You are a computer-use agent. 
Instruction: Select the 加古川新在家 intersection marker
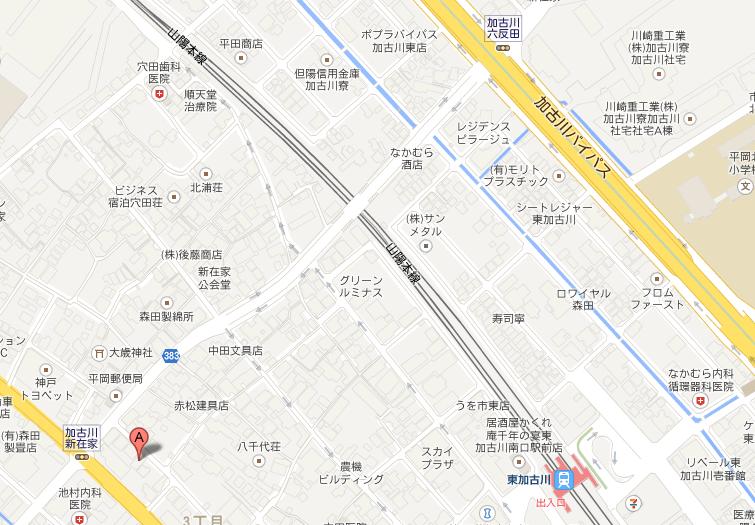[82, 456]
